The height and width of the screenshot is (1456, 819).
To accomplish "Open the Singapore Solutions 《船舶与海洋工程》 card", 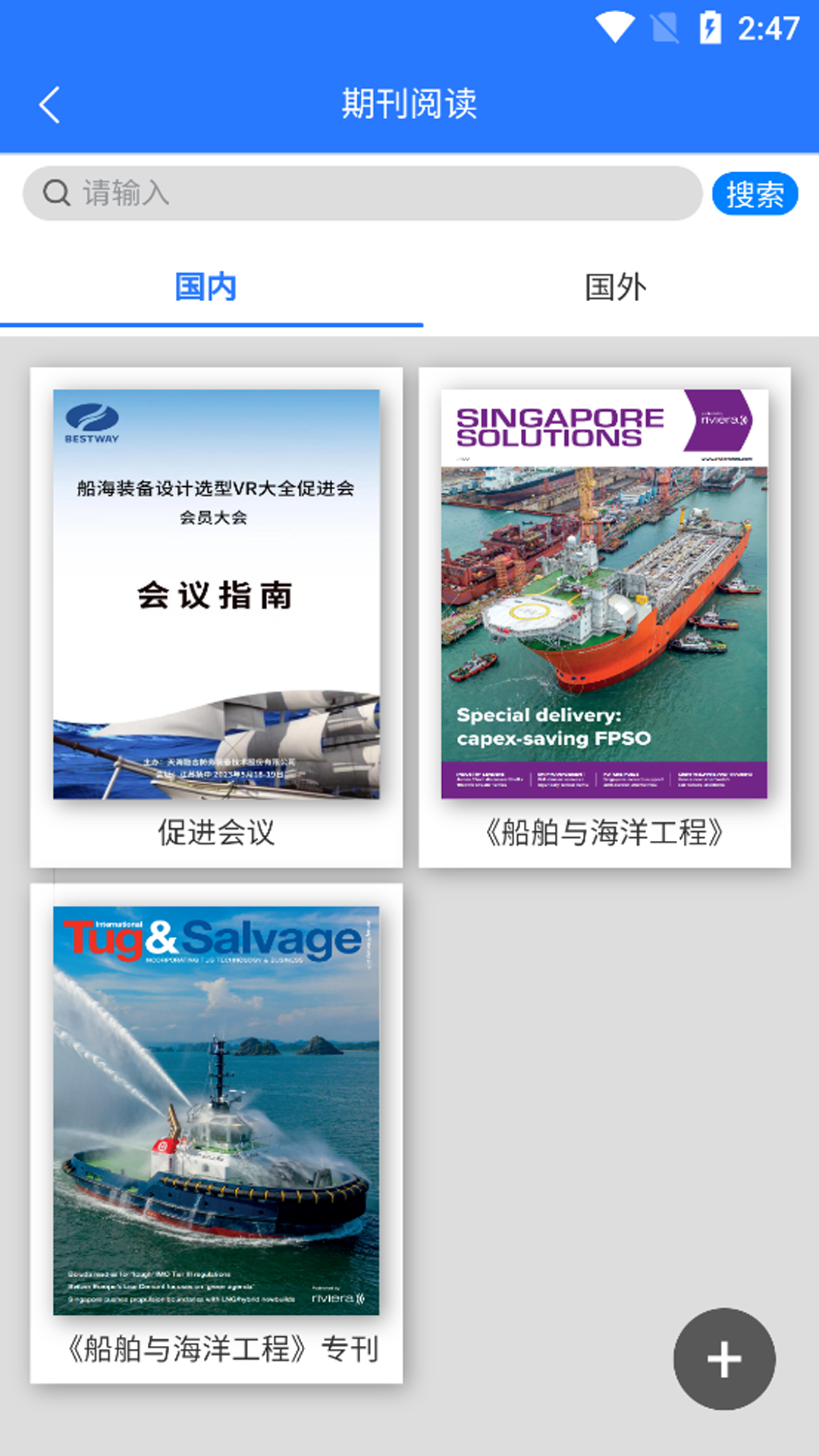I will click(604, 617).
